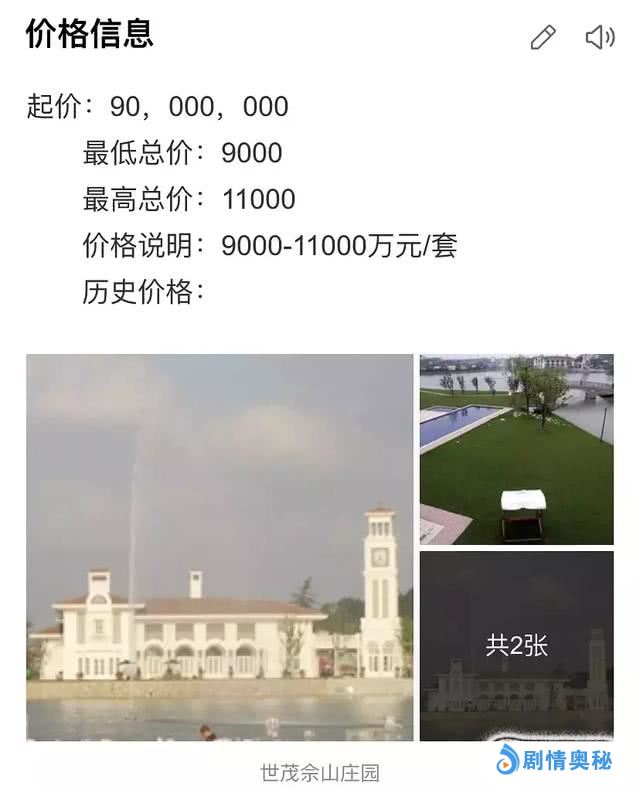The image size is (640, 790).
Task: Open the large villa with clock tower photo
Action: 219,547
